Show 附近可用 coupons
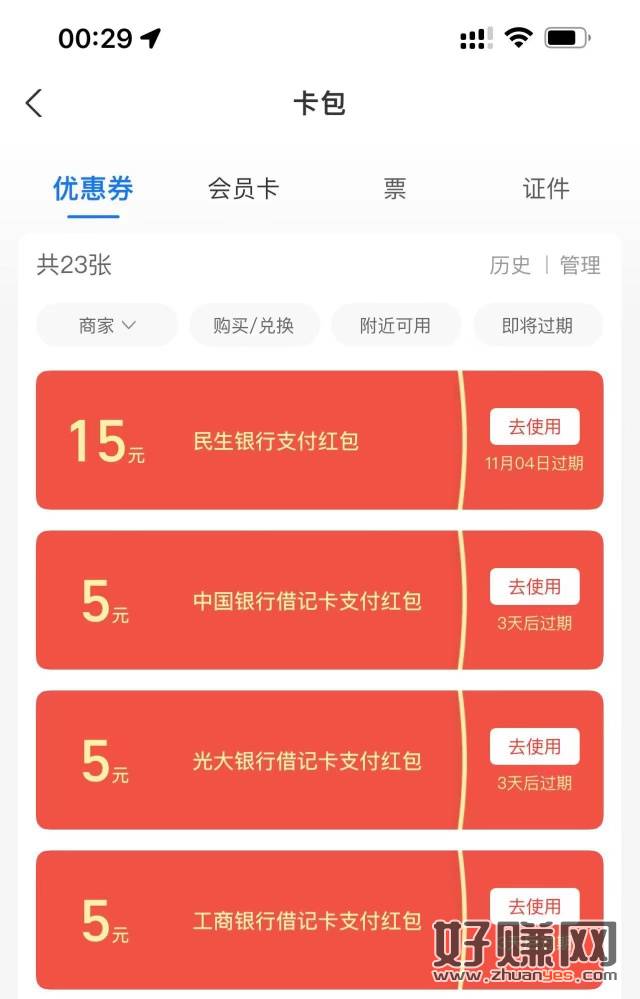Screen dimensions: 640x999 tap(396, 325)
